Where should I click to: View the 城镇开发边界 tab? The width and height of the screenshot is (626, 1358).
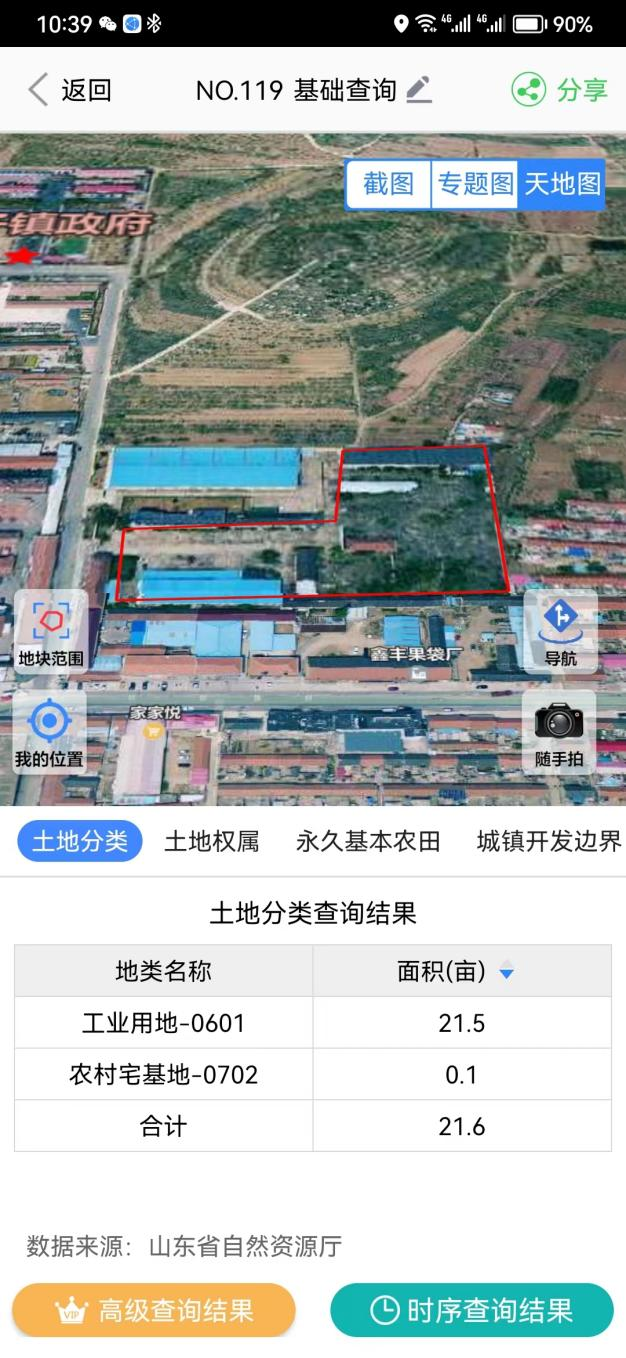(x=549, y=842)
